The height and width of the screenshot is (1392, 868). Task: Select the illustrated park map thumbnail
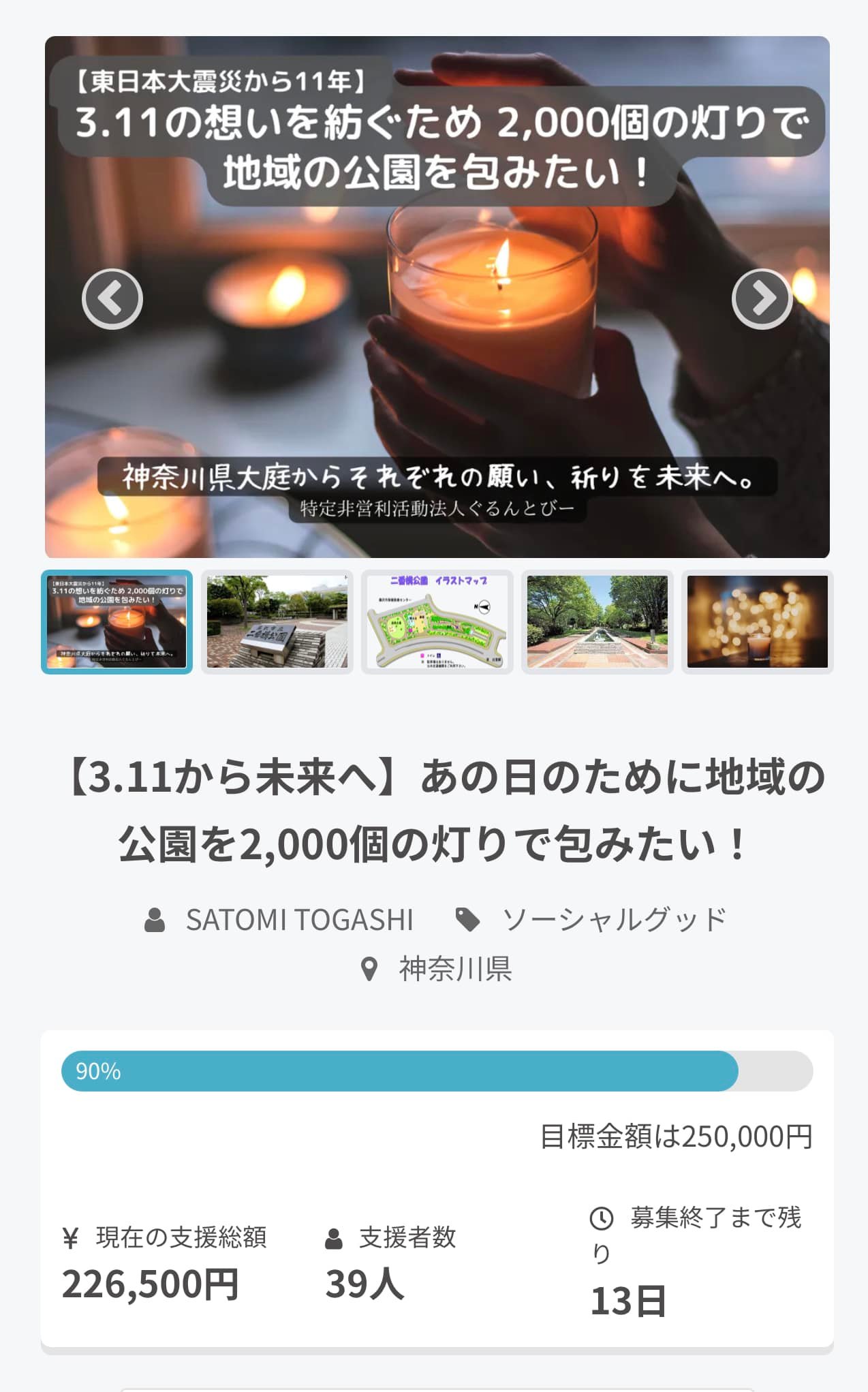437,621
